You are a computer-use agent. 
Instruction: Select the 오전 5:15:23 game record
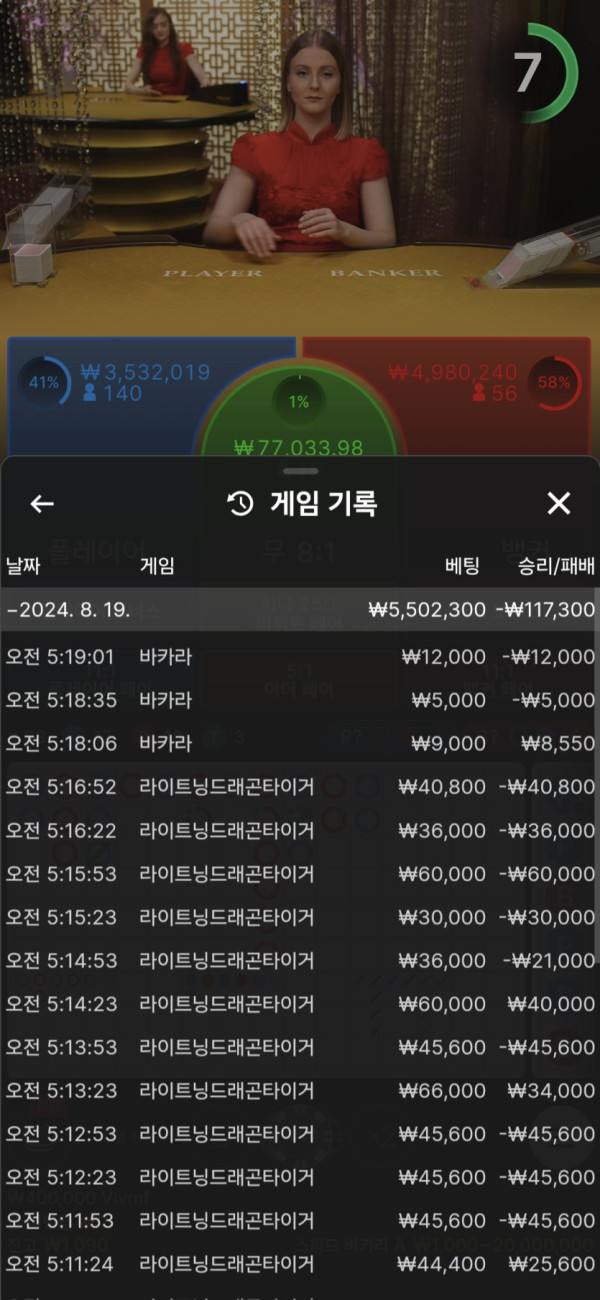coord(300,917)
